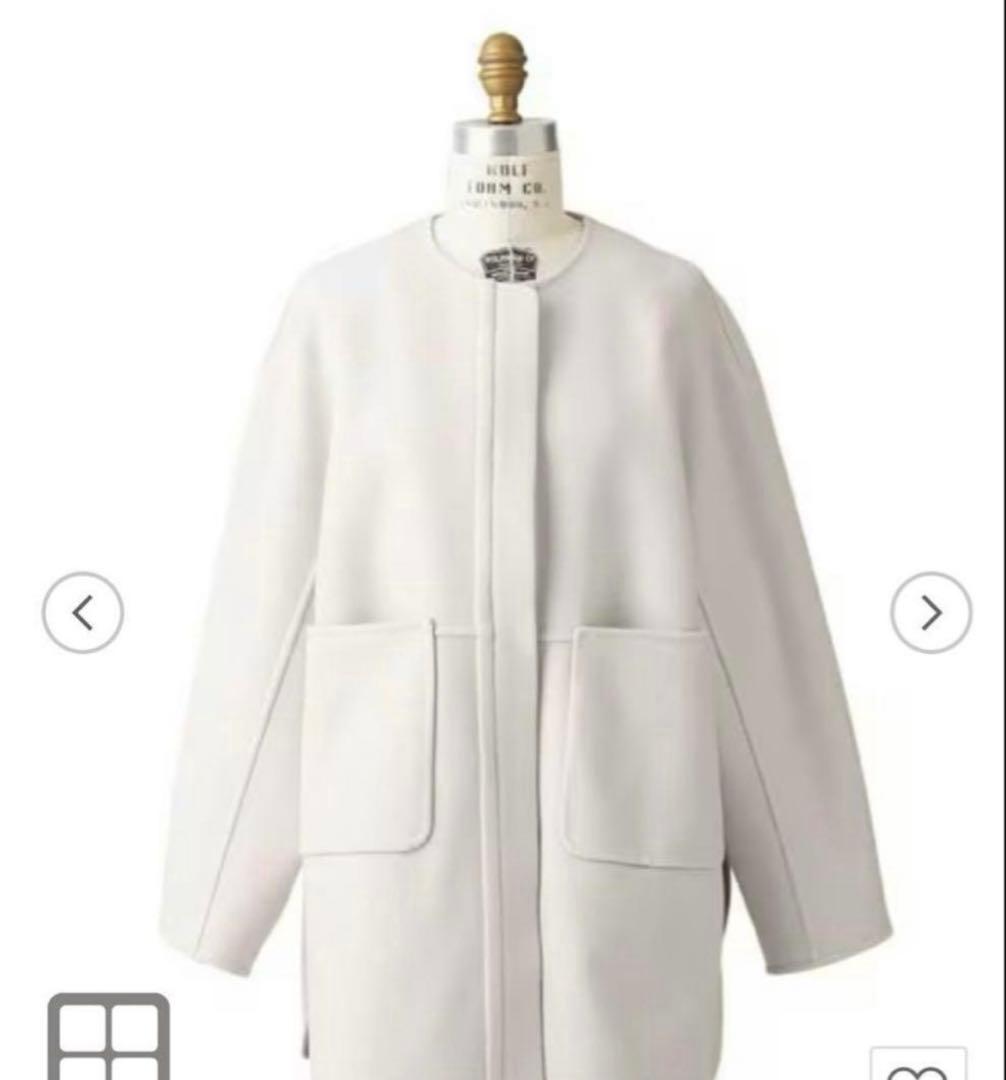Screen dimensions: 1006x1080
Task: Go to the previous product photo
Action: [83, 613]
